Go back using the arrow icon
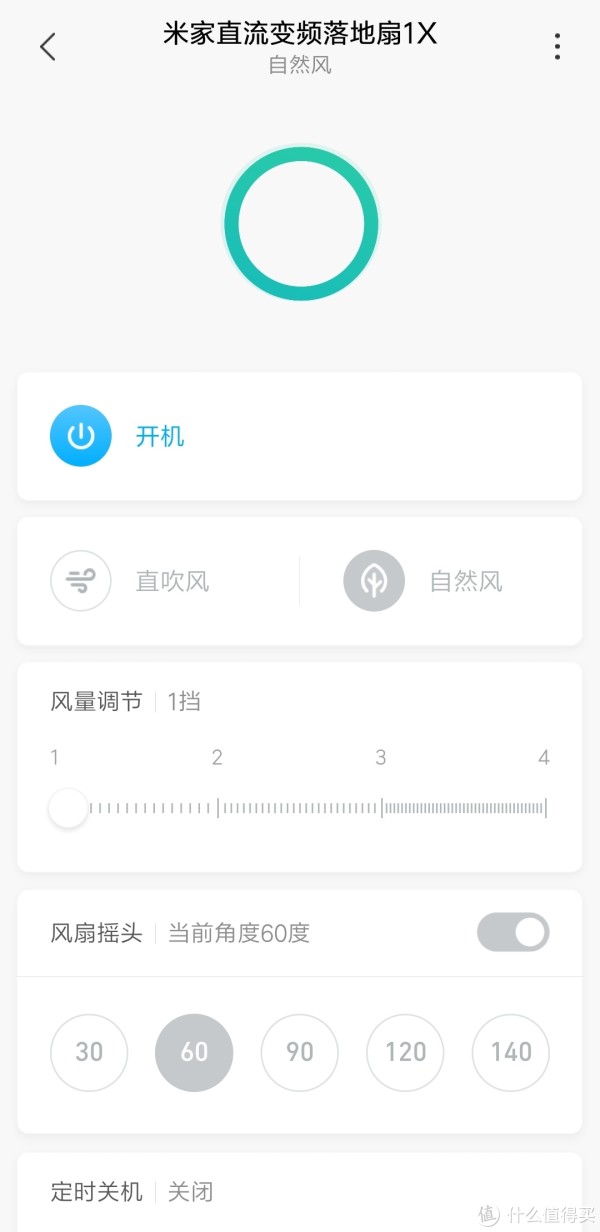Viewport: 600px width, 1232px height. coord(47,47)
